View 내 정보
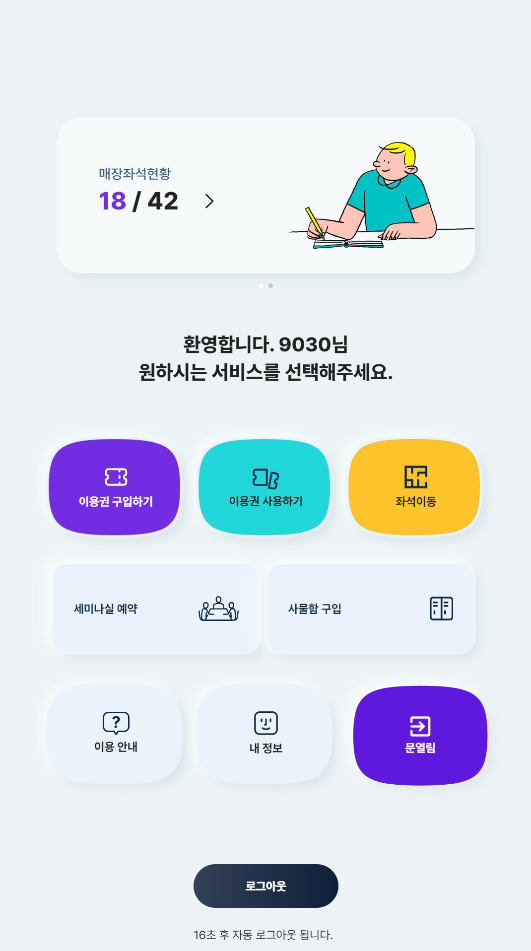 tap(265, 733)
